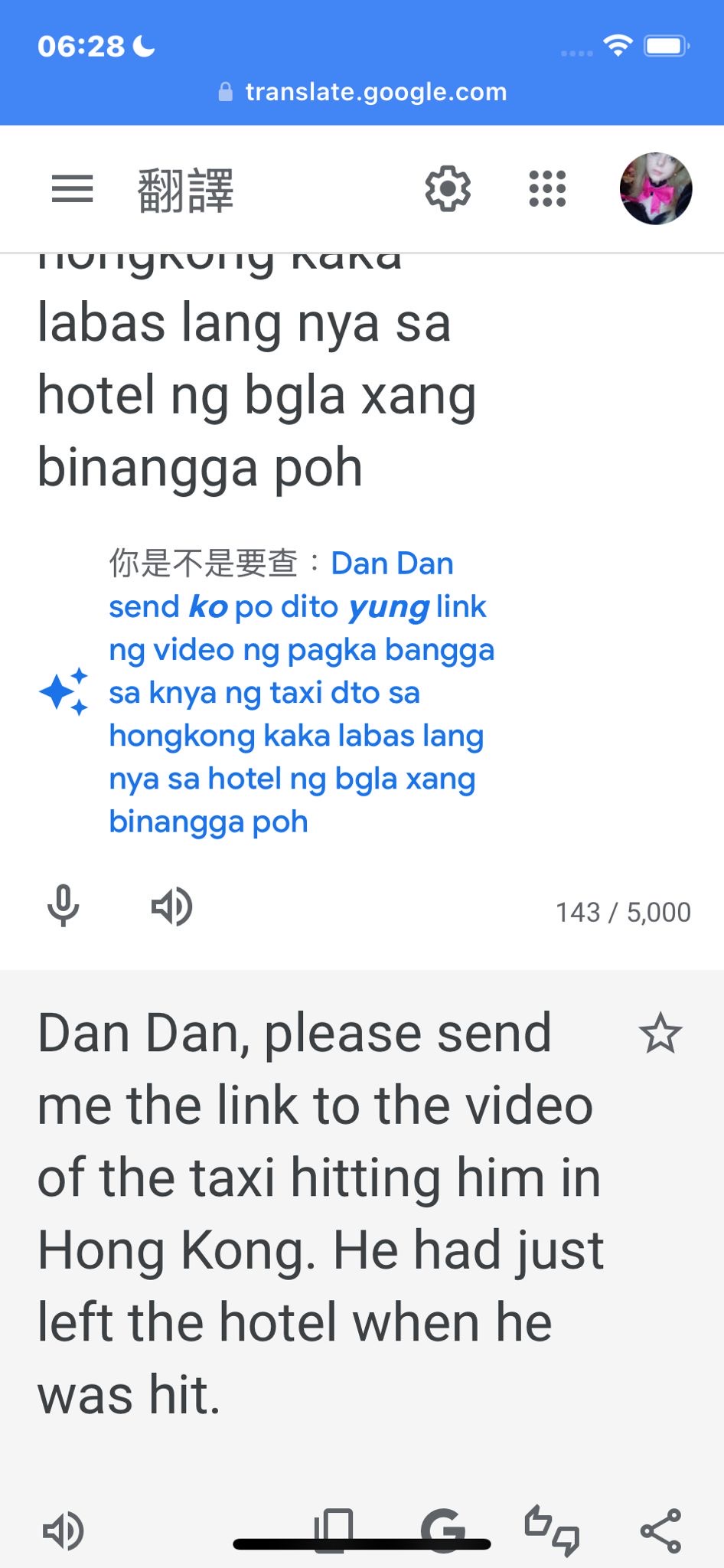Image resolution: width=724 pixels, height=1568 pixels.
Task: Listen to the English translation
Action: coord(63,1530)
